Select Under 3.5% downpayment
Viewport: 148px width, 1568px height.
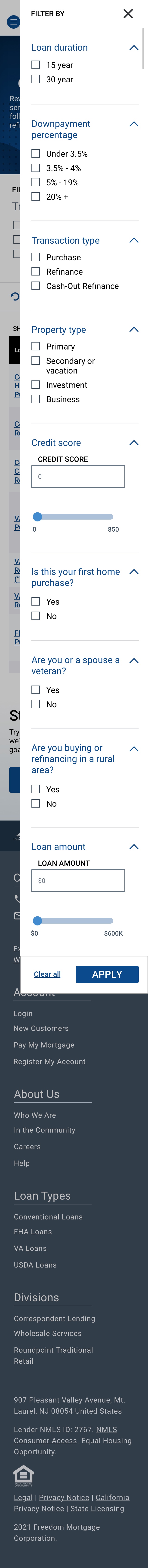tap(36, 154)
